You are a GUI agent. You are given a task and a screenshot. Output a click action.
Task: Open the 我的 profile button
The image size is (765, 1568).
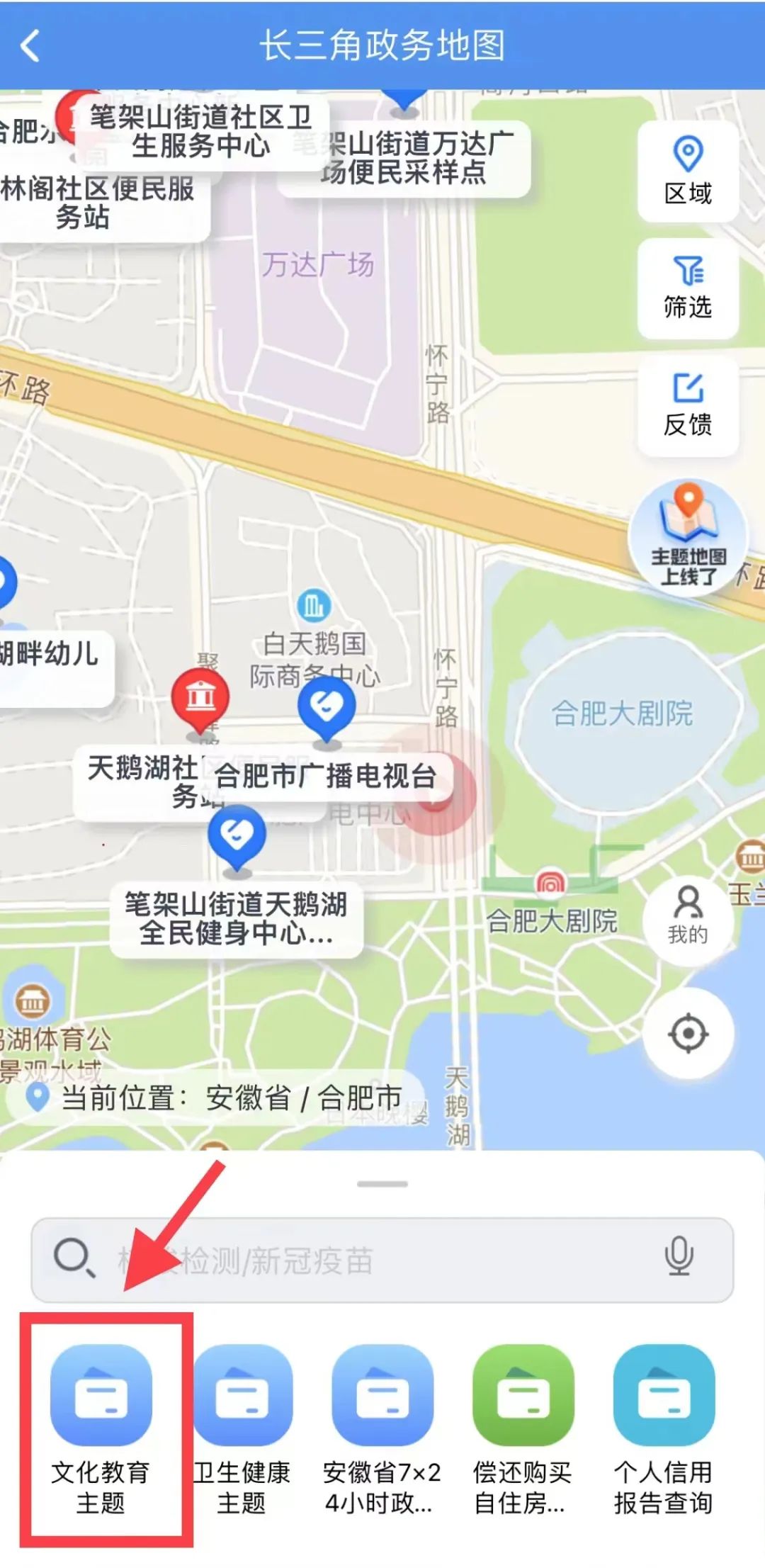tap(687, 914)
